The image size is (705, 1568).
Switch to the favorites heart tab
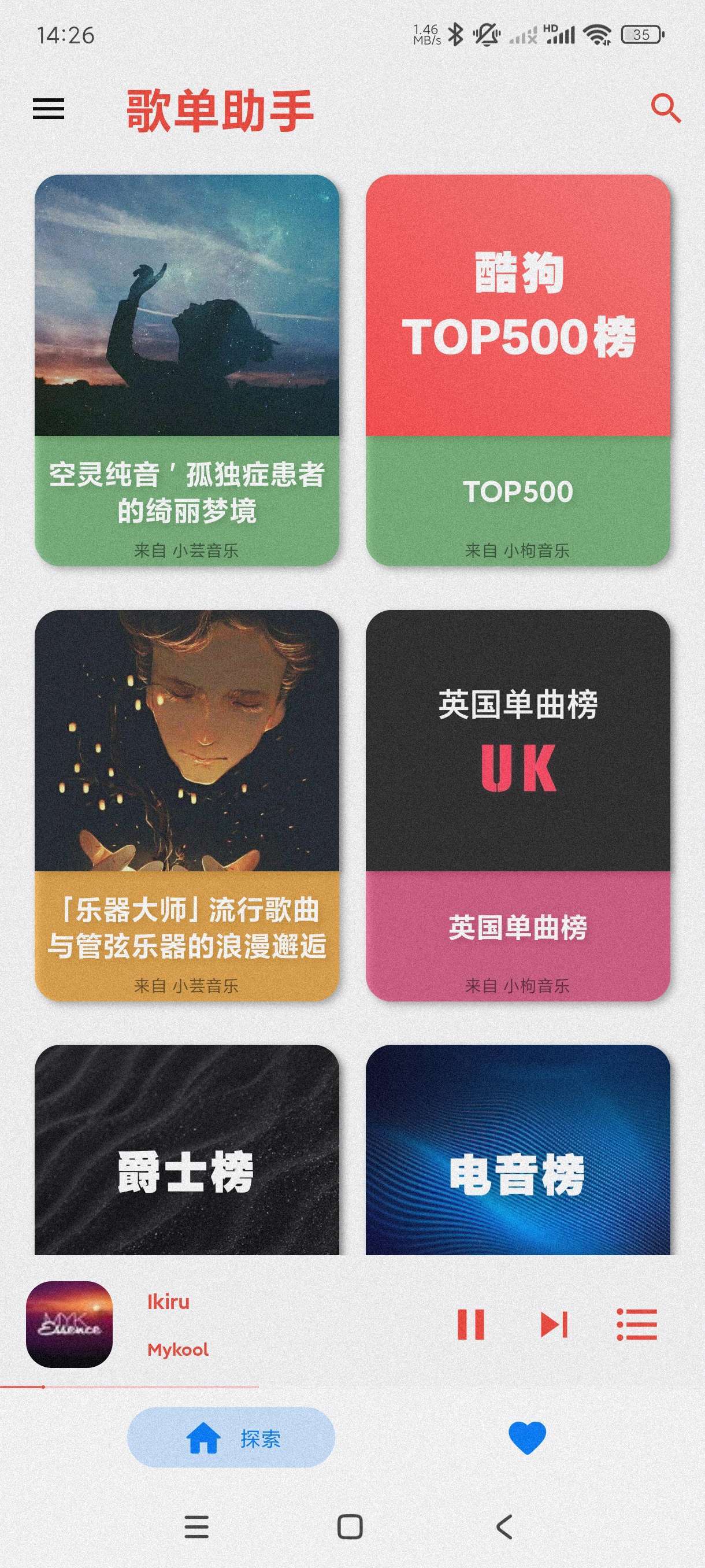tap(527, 1438)
